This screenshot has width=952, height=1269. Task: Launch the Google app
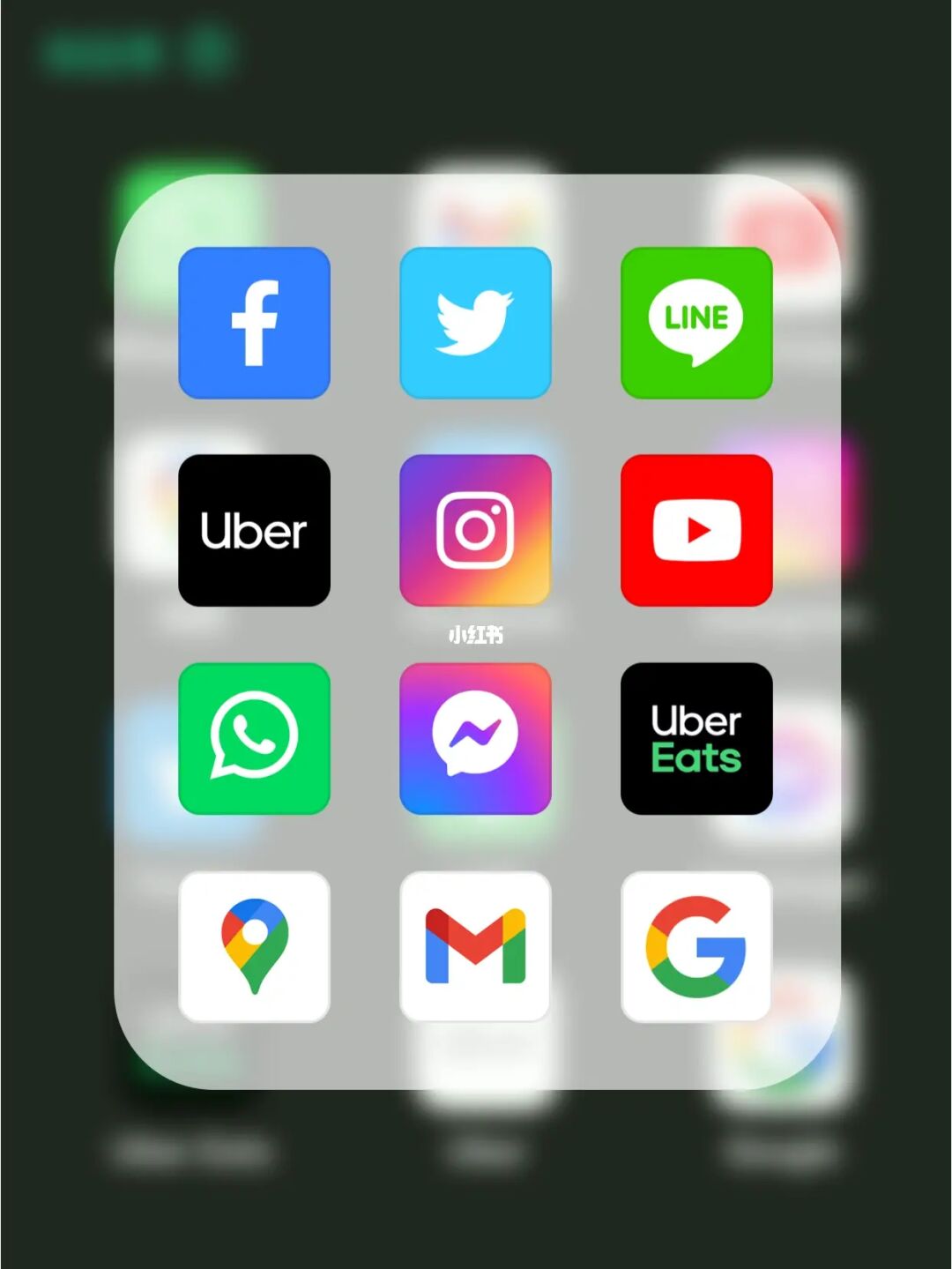696,946
